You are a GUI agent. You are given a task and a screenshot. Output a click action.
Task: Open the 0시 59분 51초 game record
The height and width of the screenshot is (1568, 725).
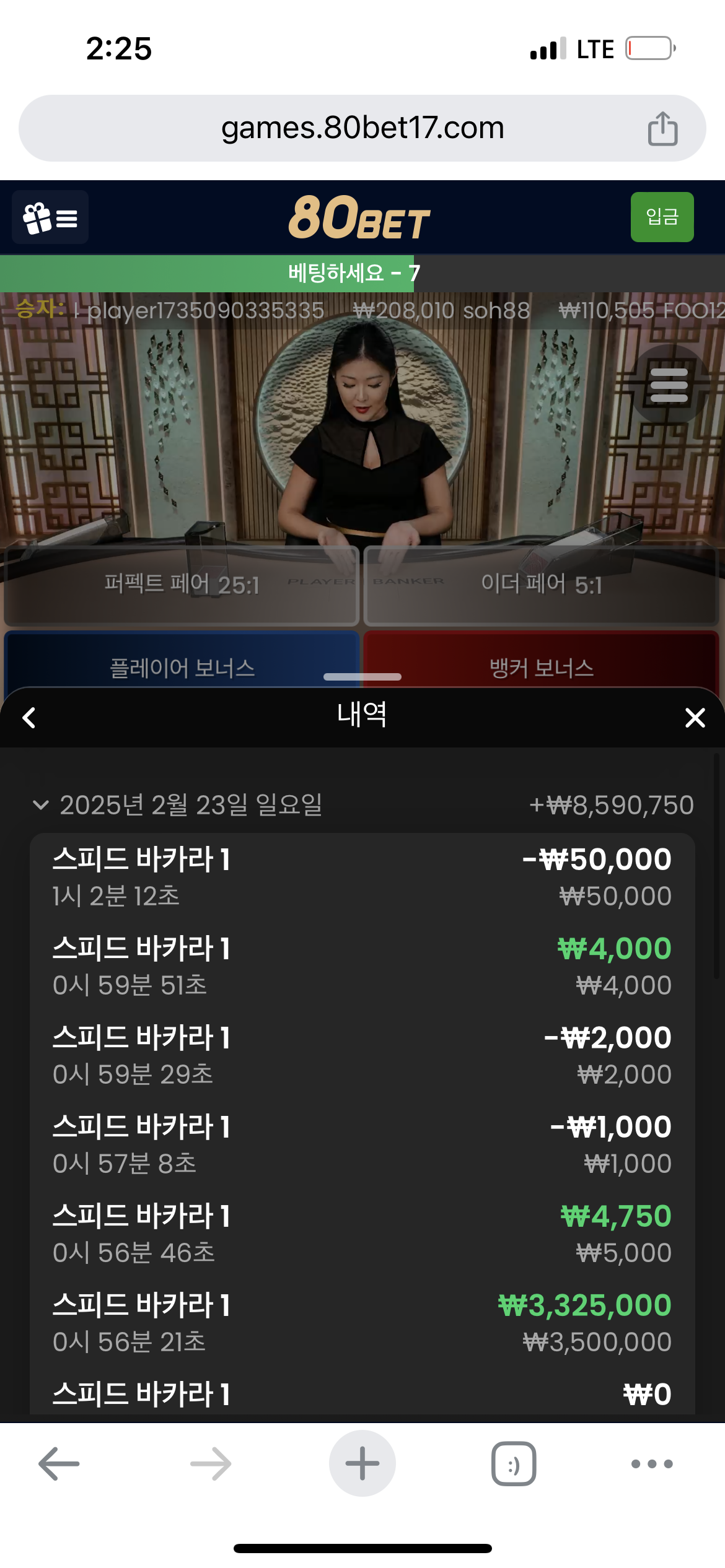pyautogui.click(x=362, y=966)
